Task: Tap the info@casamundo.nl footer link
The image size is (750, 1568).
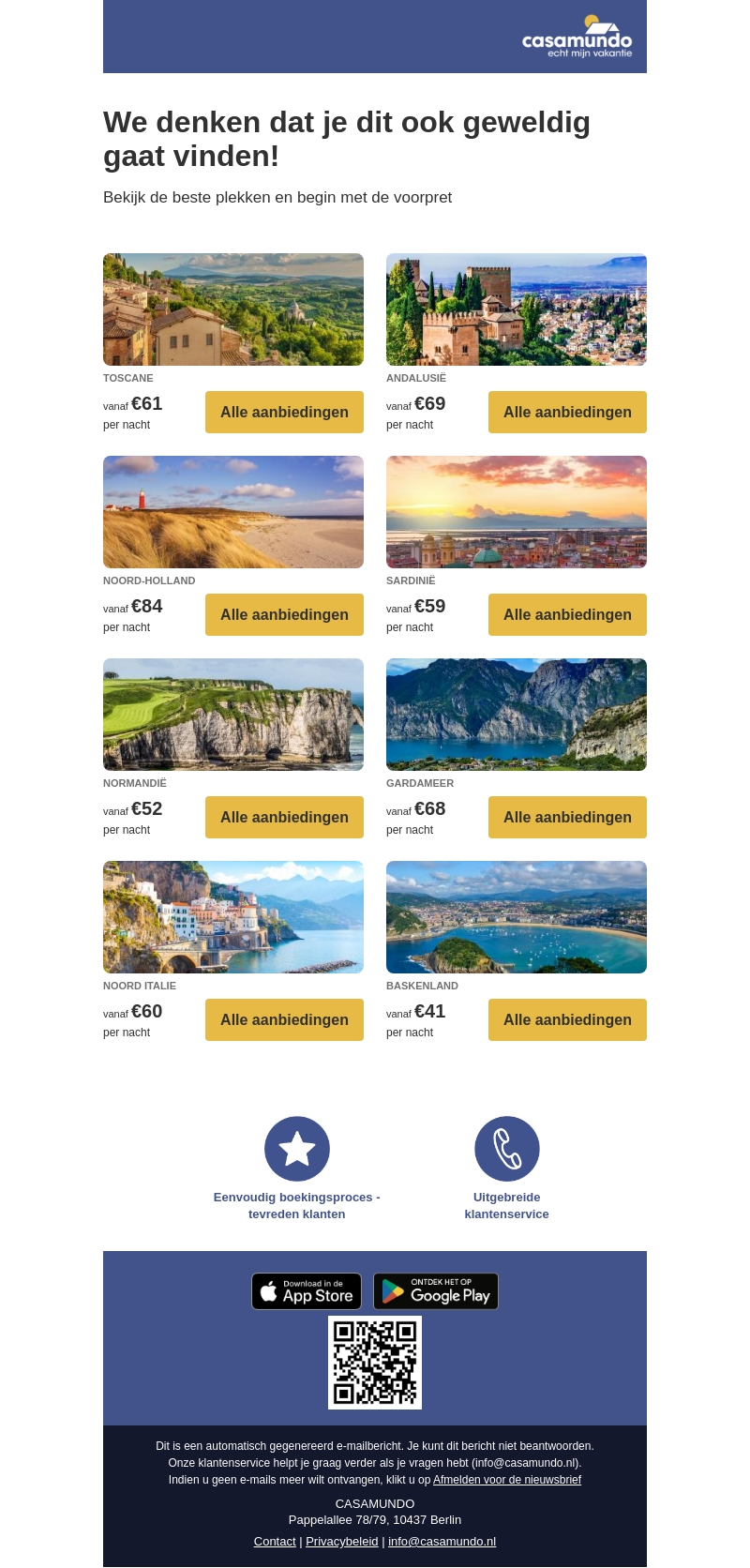Action: 442,1541
